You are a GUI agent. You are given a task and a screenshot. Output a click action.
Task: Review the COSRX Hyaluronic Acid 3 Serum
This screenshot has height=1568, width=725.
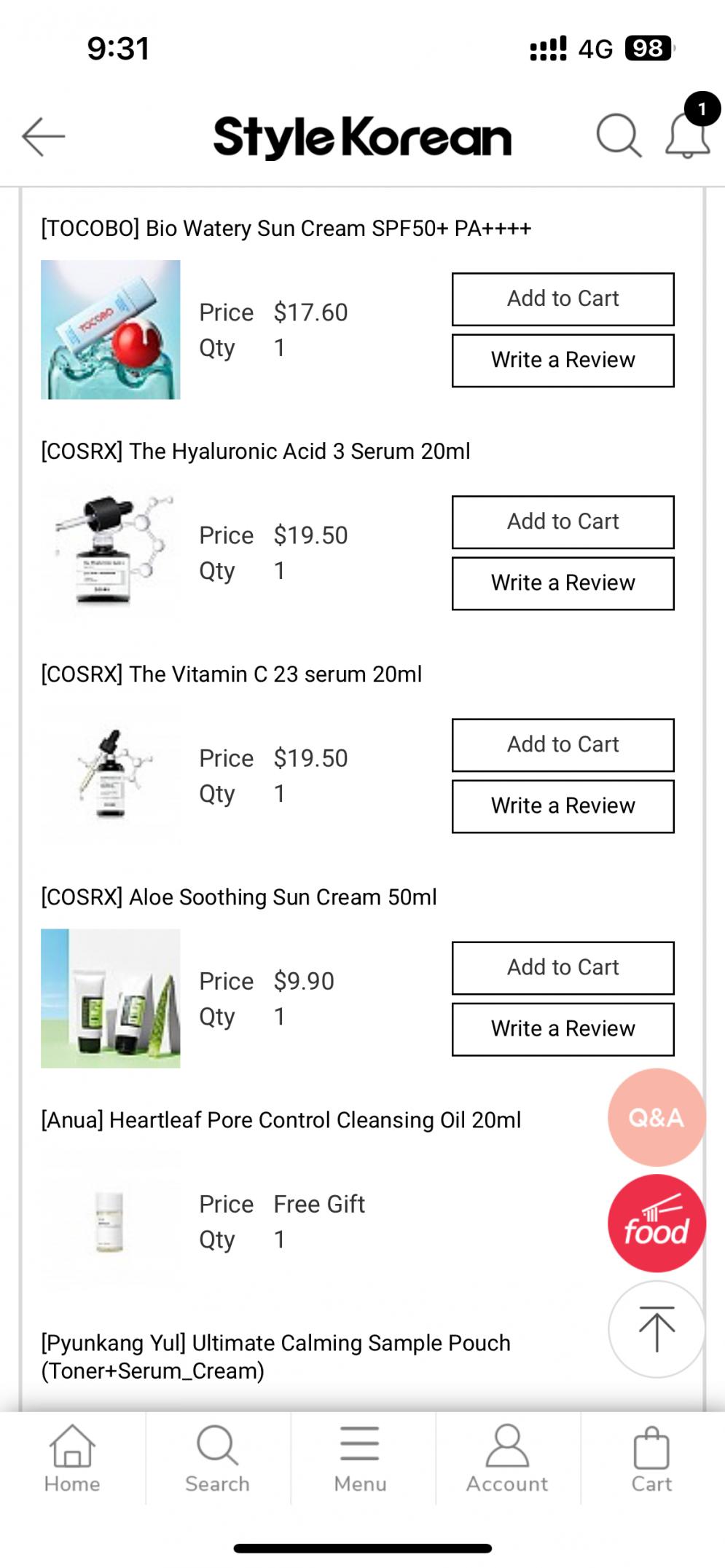(x=563, y=583)
